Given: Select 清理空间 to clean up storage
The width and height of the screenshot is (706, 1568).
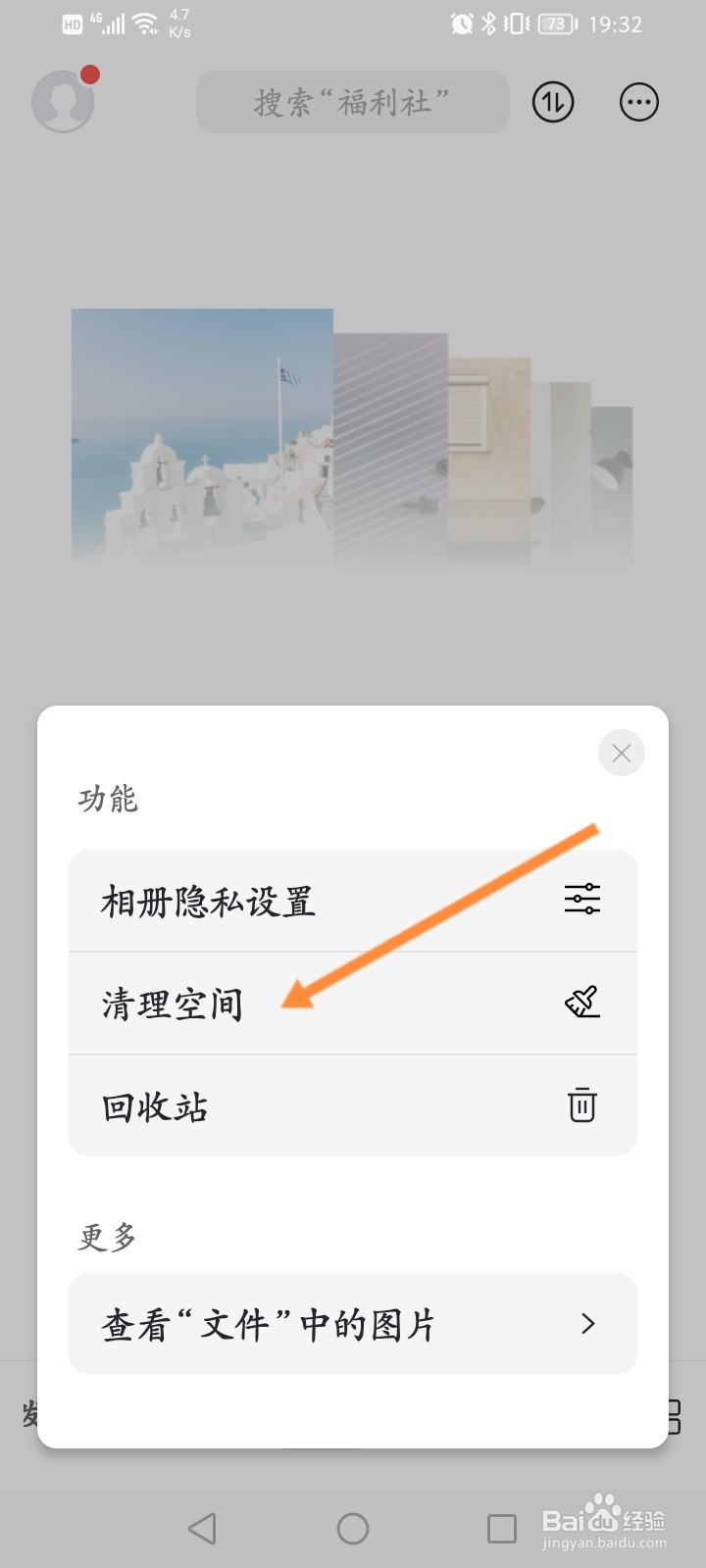Looking at the screenshot, I should coord(172,1004).
